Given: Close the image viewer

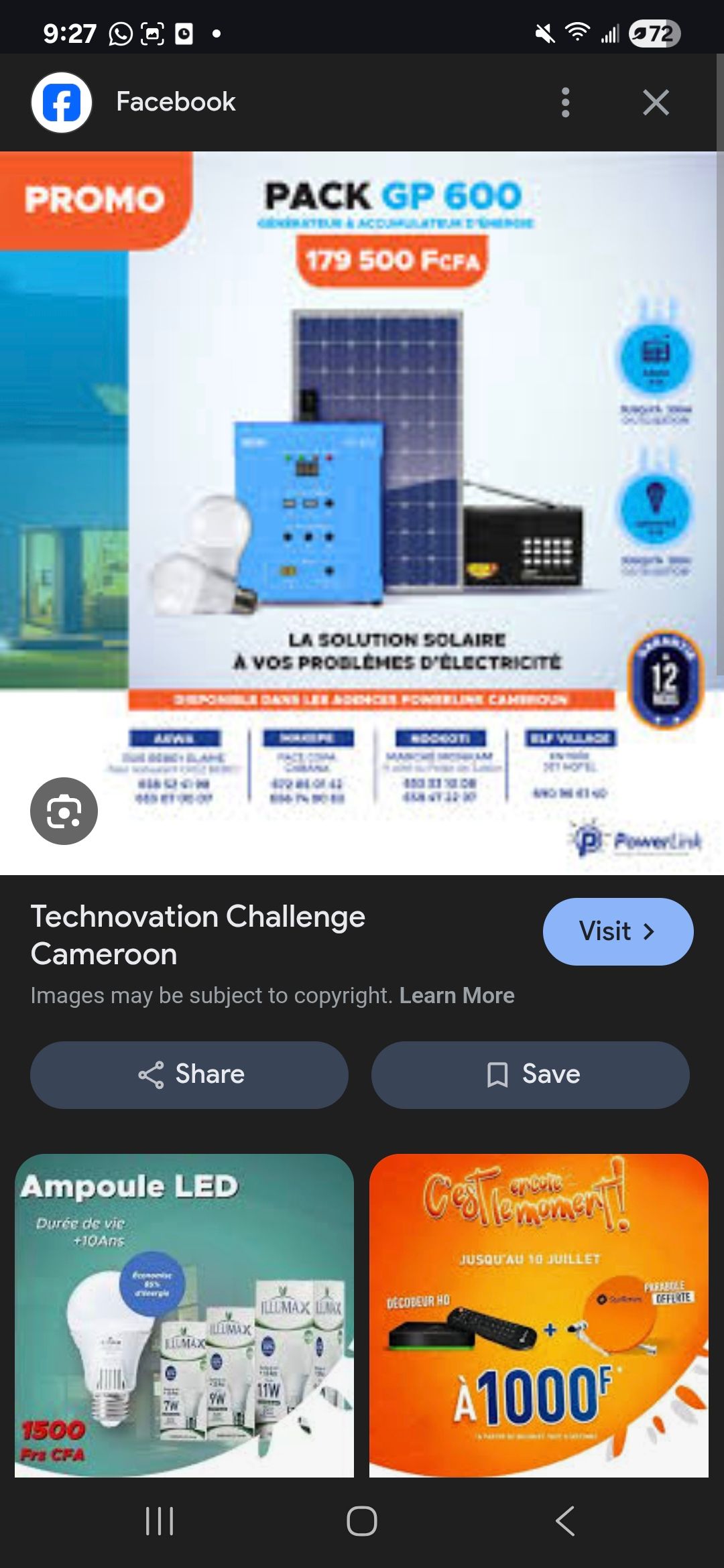Looking at the screenshot, I should [655, 103].
